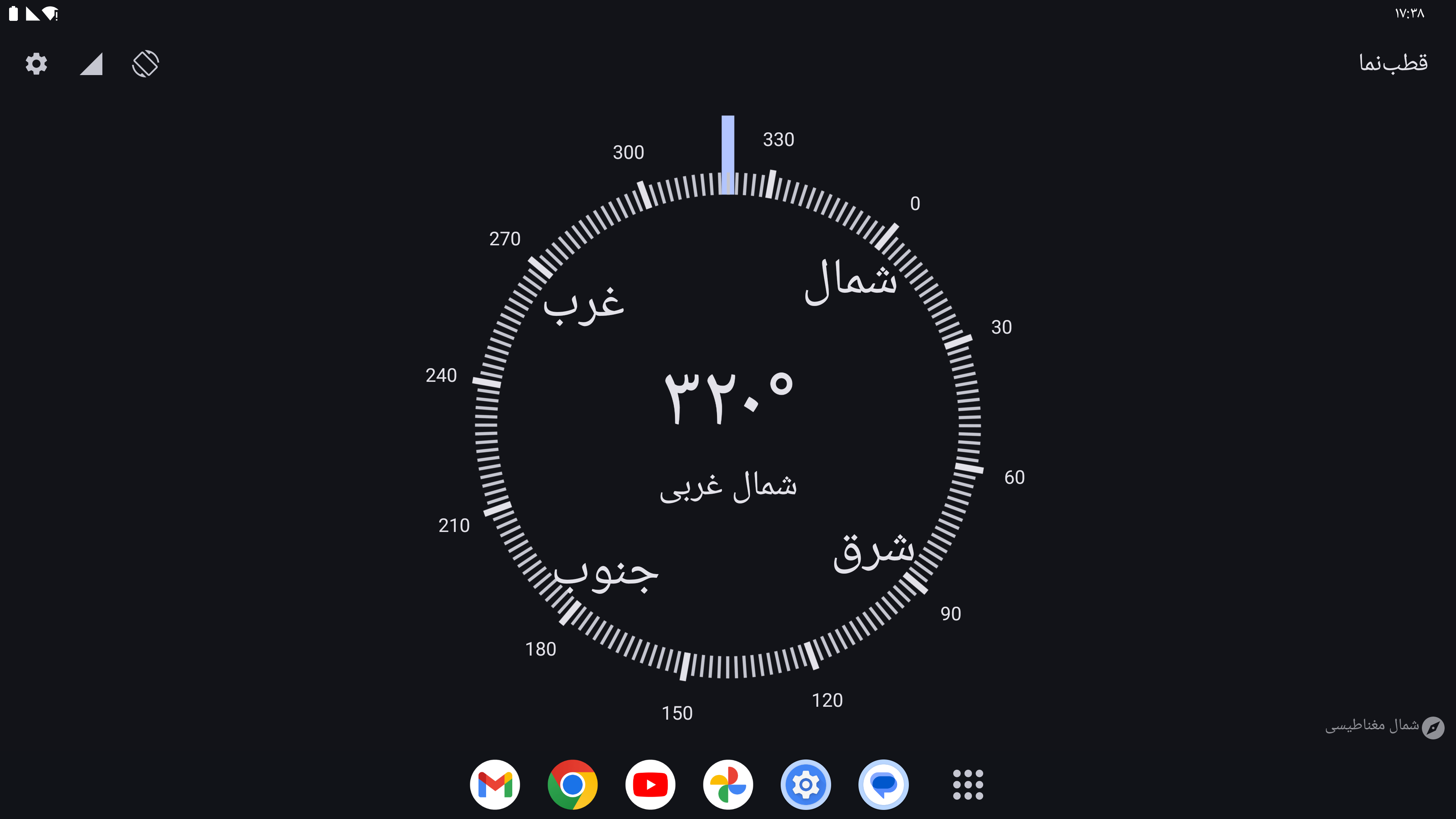Open Messages from the taskbar
This screenshot has height=819, width=1456.
click(883, 784)
